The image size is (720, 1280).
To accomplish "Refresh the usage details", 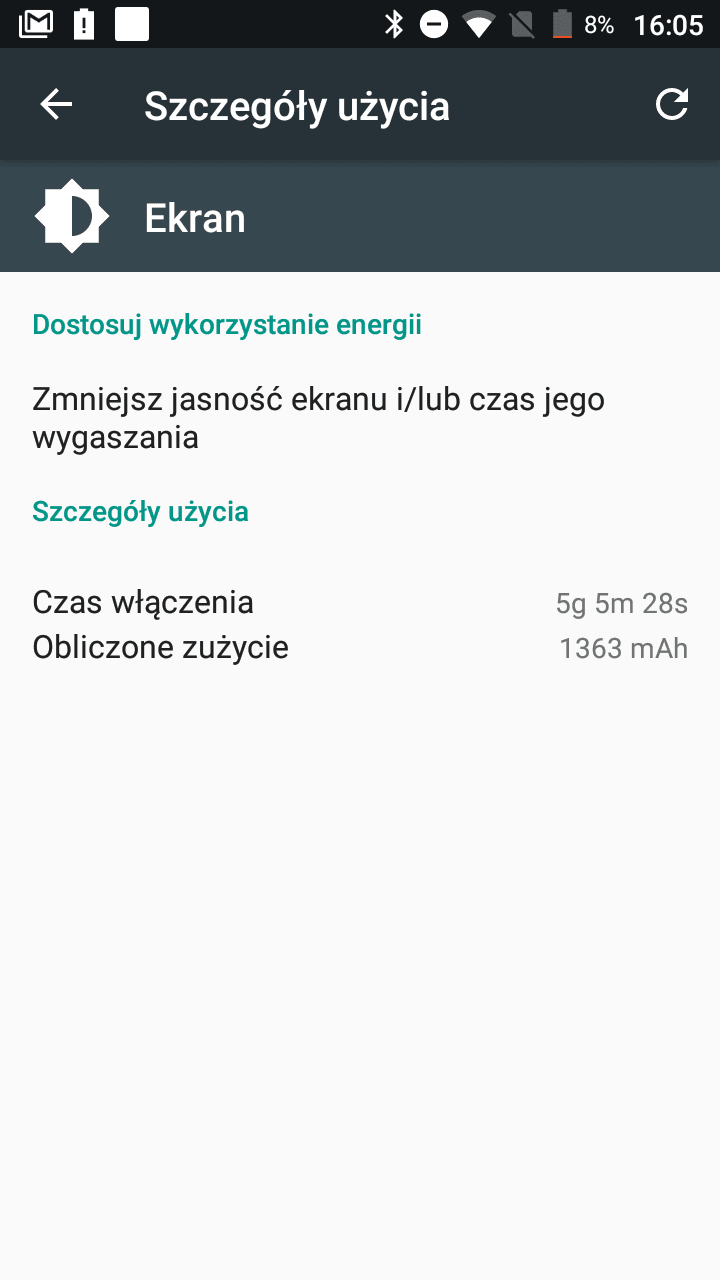I will [672, 104].
